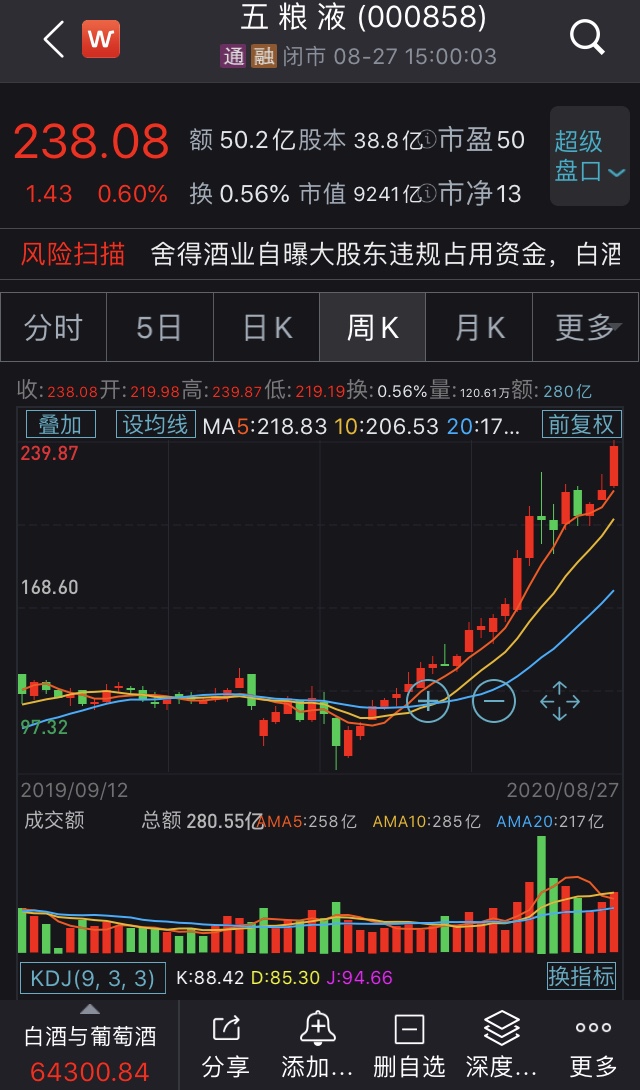Expand the 超级盘口 panel
This screenshot has width=640, height=1090.
point(590,157)
